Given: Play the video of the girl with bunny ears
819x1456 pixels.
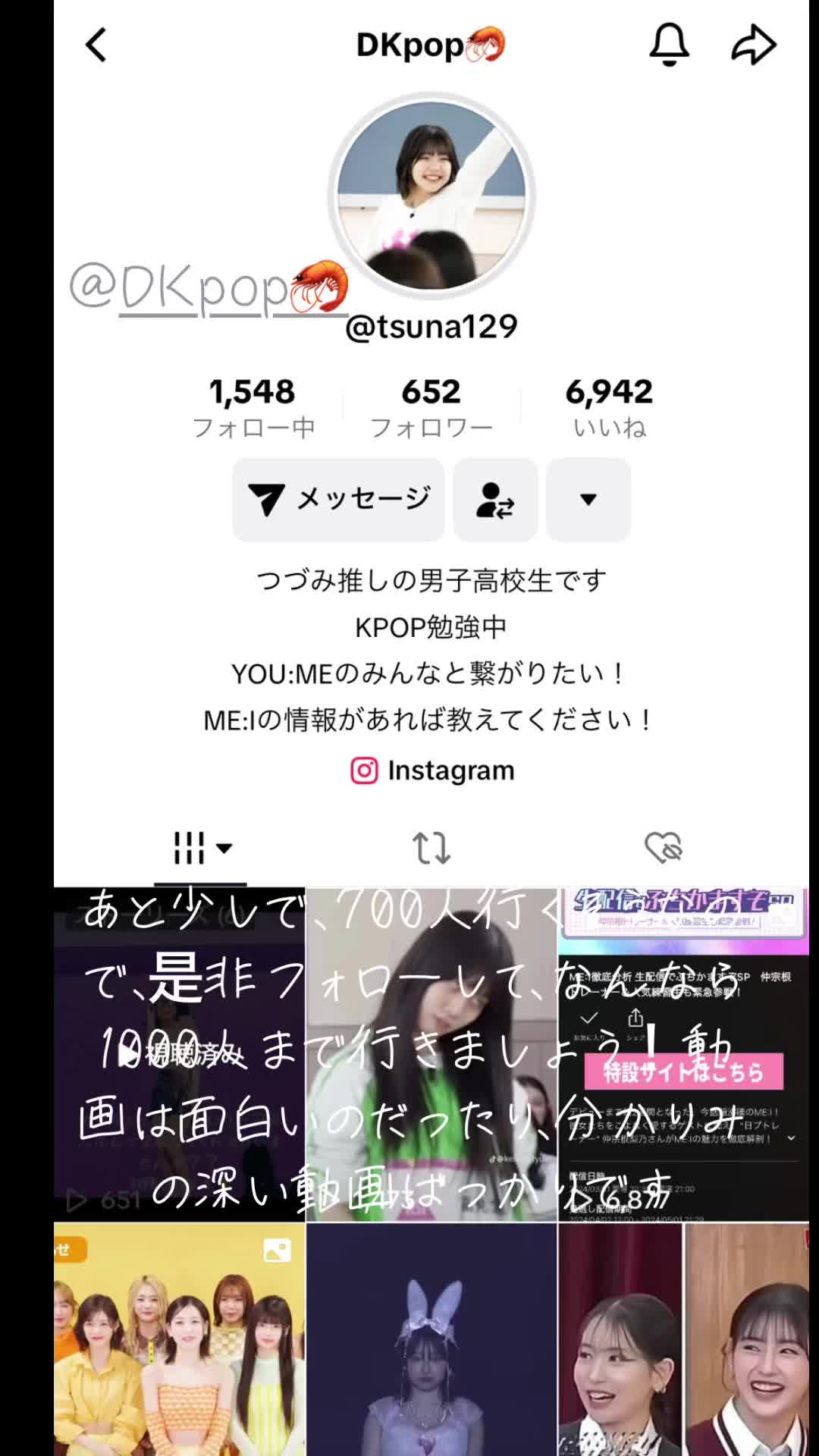Looking at the screenshot, I should (431, 1339).
